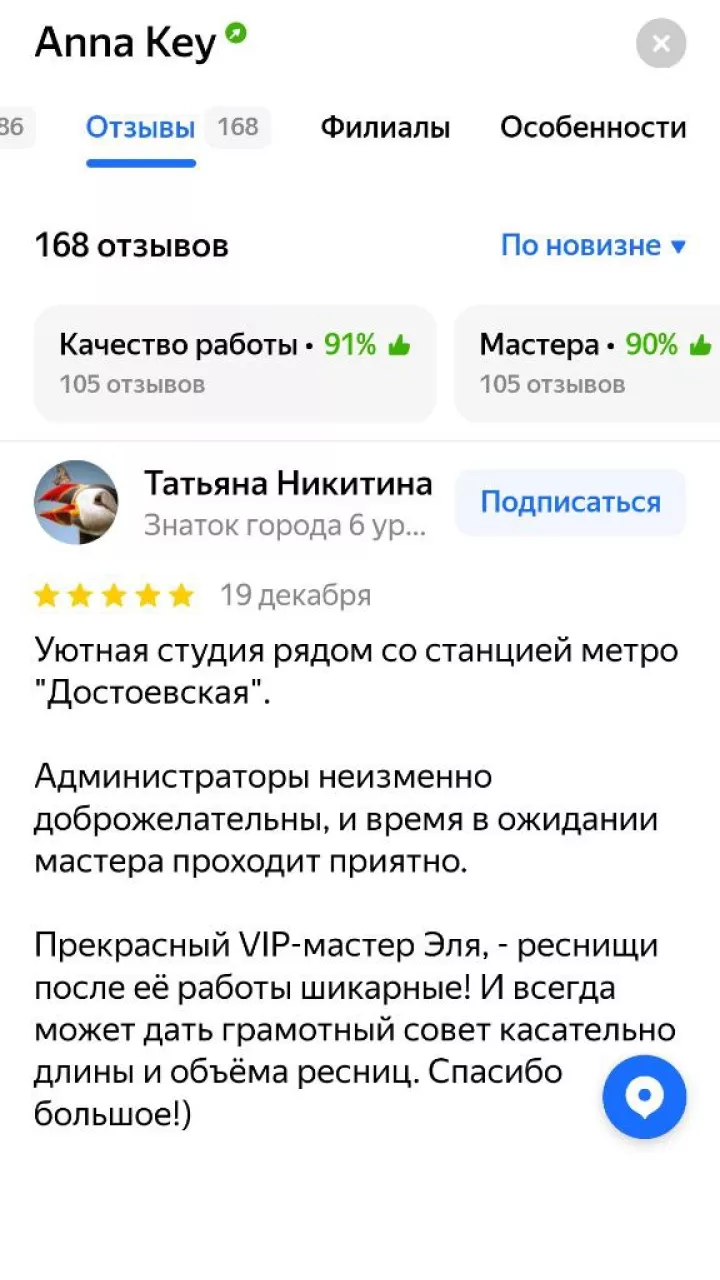This screenshot has width=720, height=1280.
Task: Filter reviews by Качество работы
Action: coord(235,363)
